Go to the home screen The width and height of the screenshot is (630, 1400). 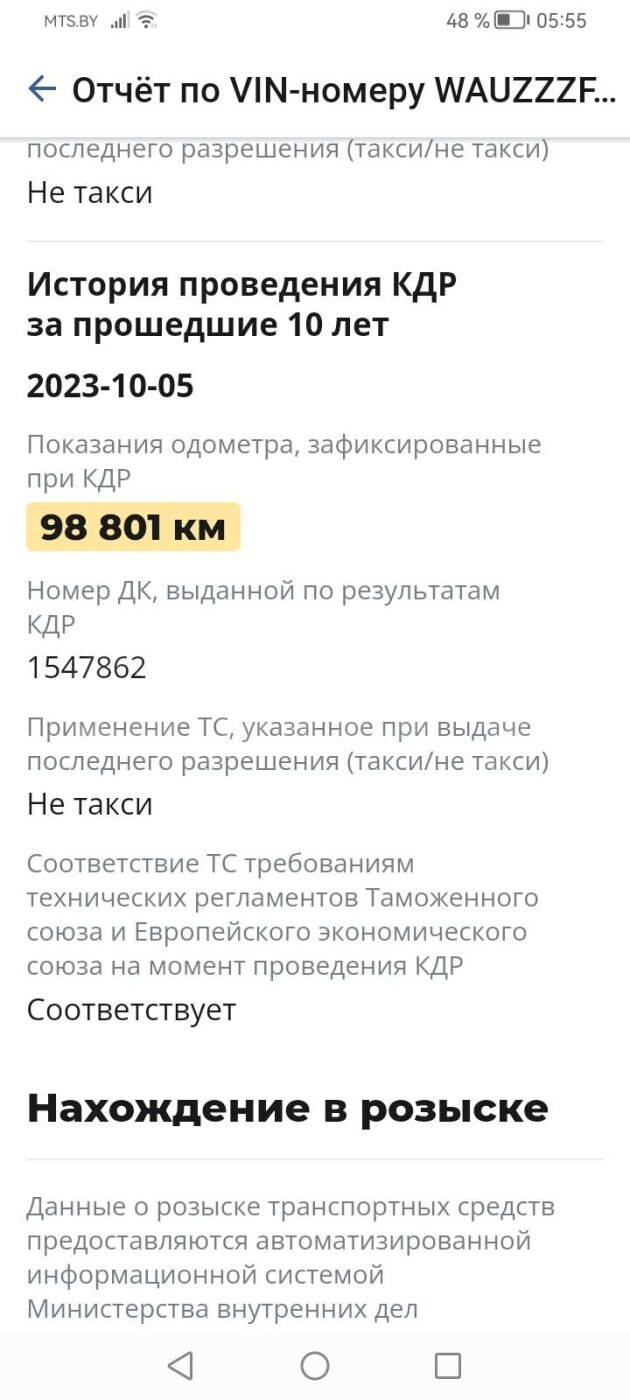pos(315,1365)
